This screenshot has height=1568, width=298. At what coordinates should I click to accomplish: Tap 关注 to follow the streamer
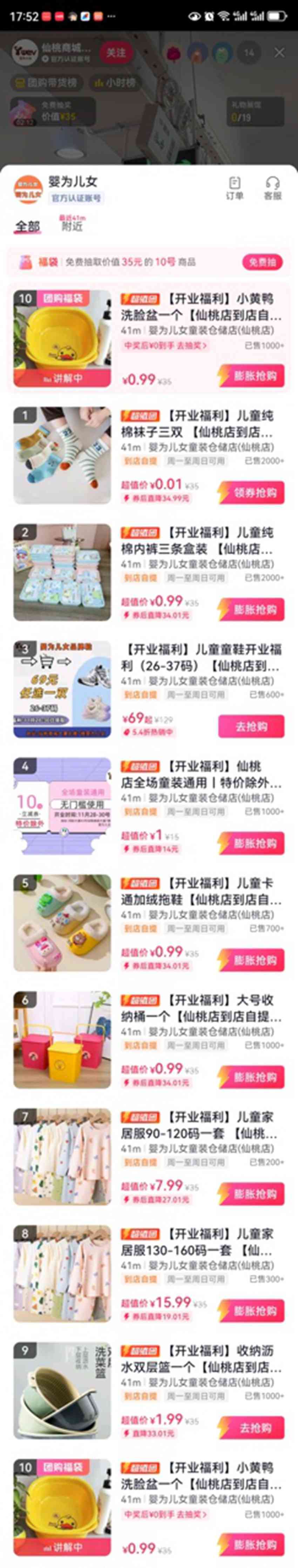coord(116,53)
